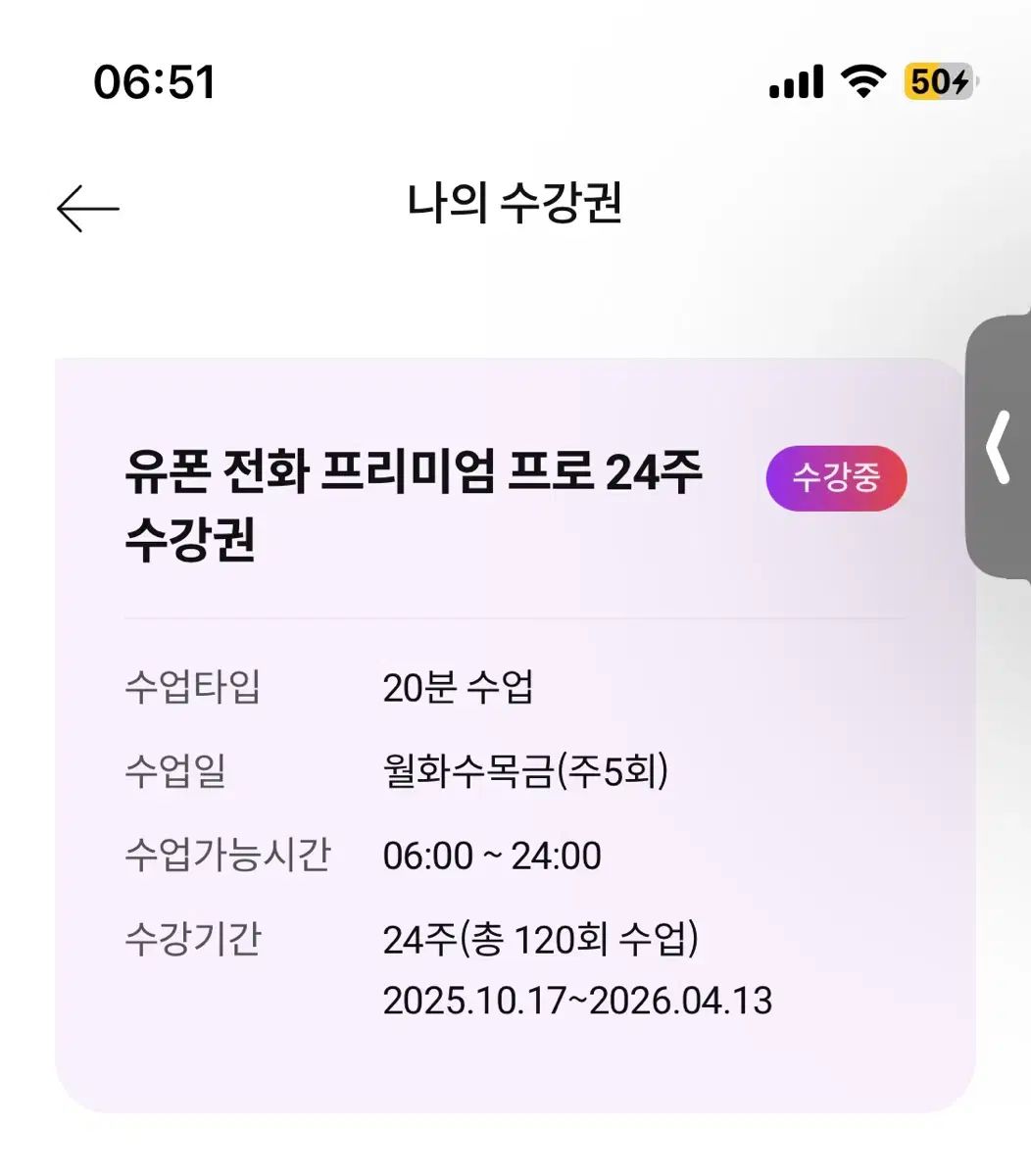Viewport: 1031px width, 1176px height.
Task: Open the 유폰 전화 프리미엄 프로 24주 수강권 card
Action: point(414,506)
